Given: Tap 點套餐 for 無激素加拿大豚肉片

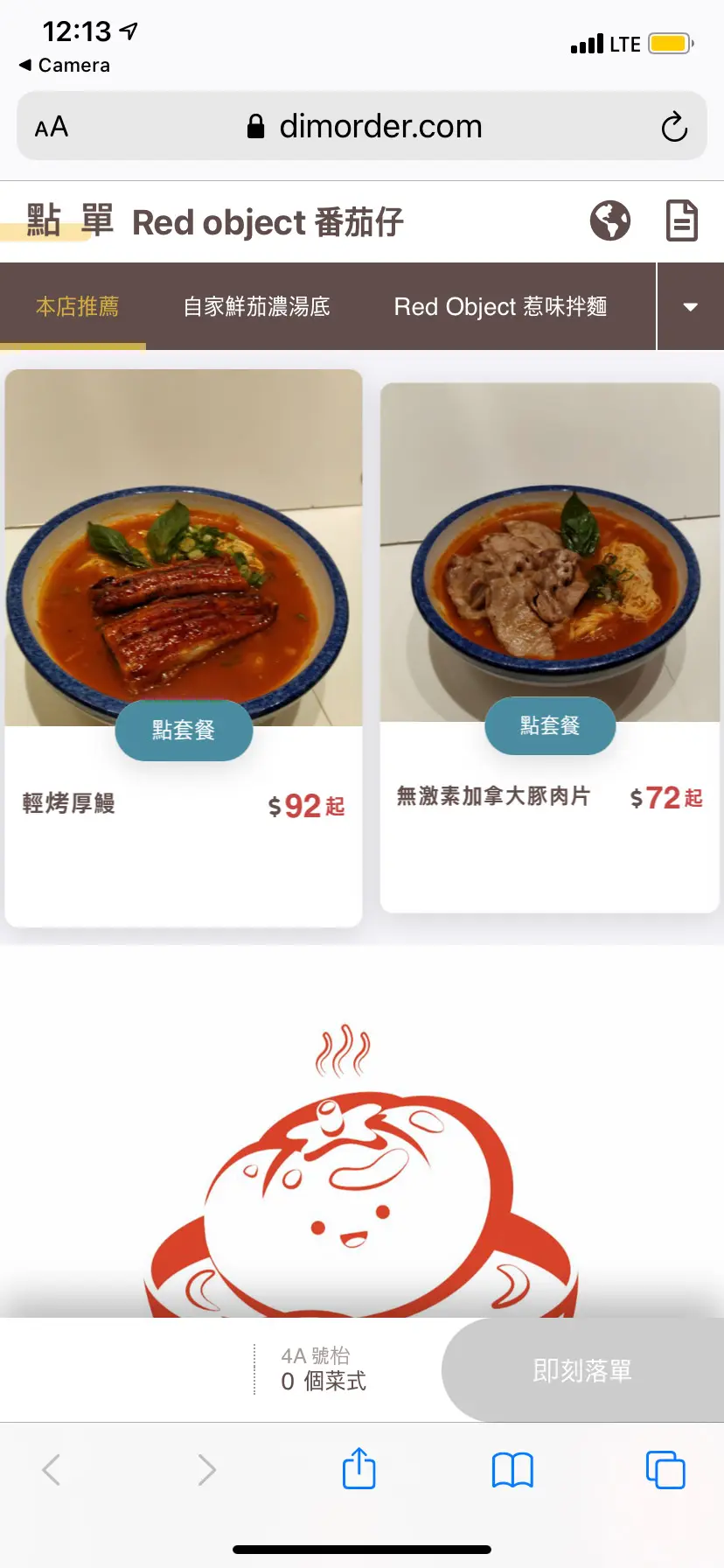Looking at the screenshot, I should (550, 725).
